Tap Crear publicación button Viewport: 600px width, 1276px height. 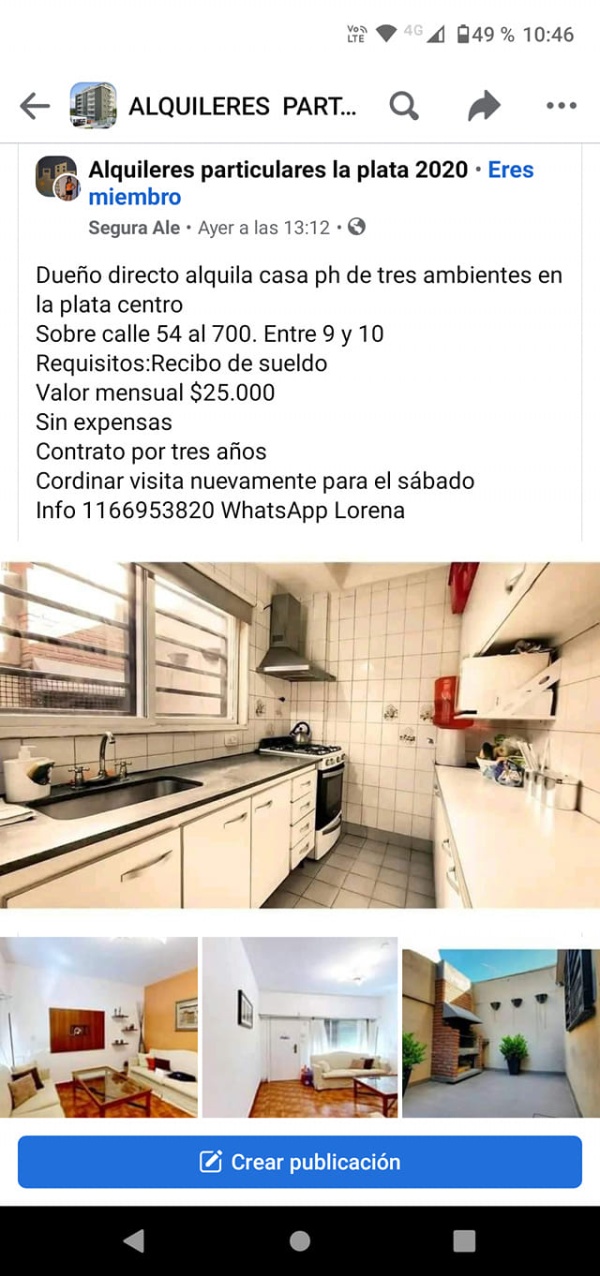pos(300,1162)
